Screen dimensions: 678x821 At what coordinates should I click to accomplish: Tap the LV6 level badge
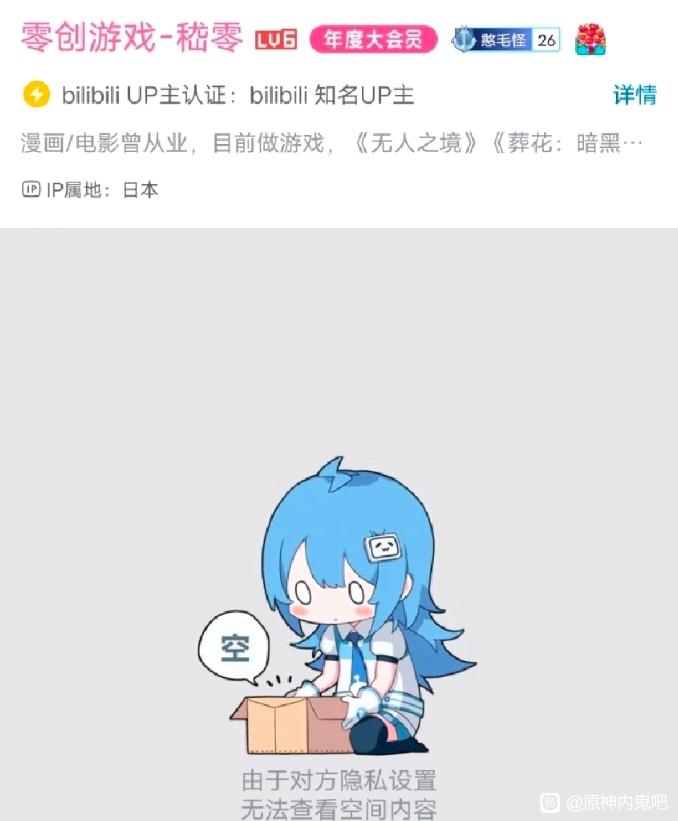pyautogui.click(x=276, y=40)
